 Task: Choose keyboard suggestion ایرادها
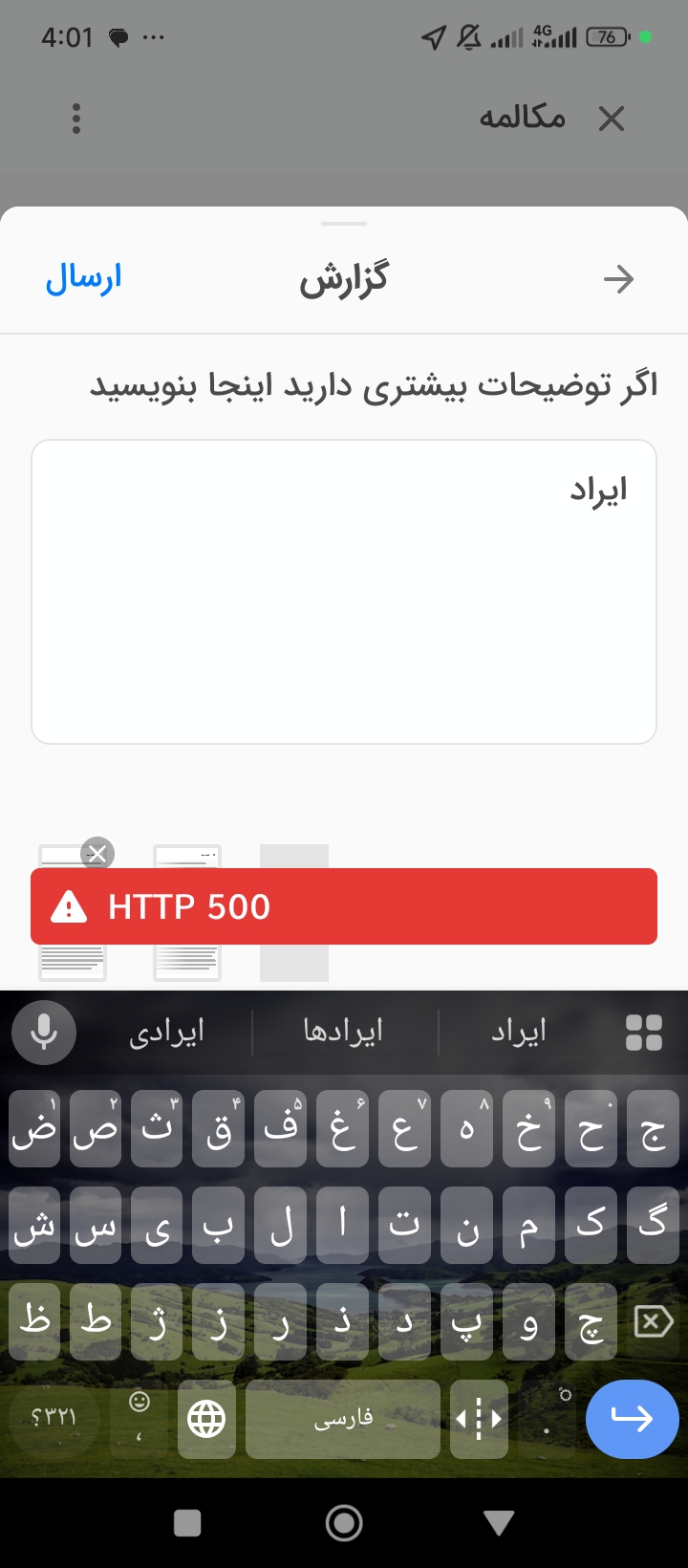(343, 1032)
